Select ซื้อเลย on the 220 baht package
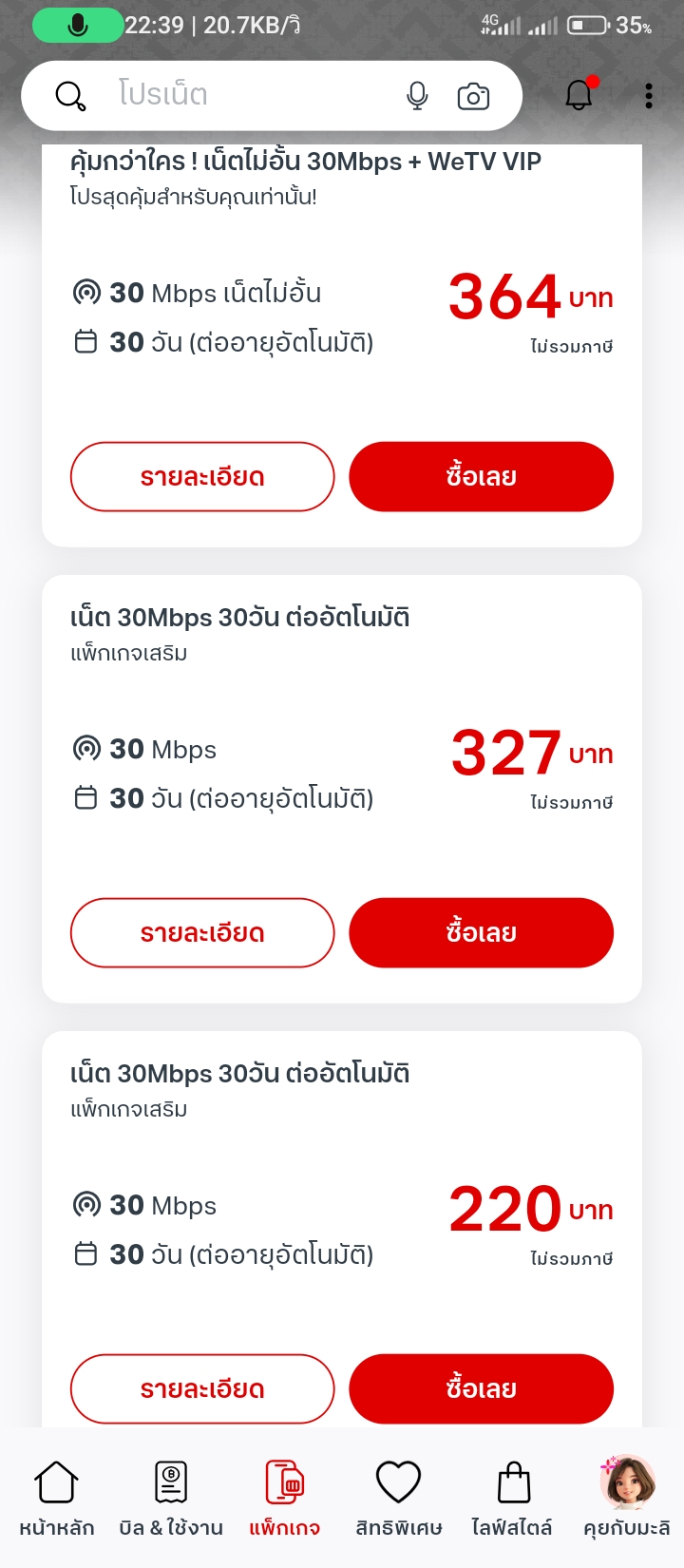 [x=481, y=1388]
